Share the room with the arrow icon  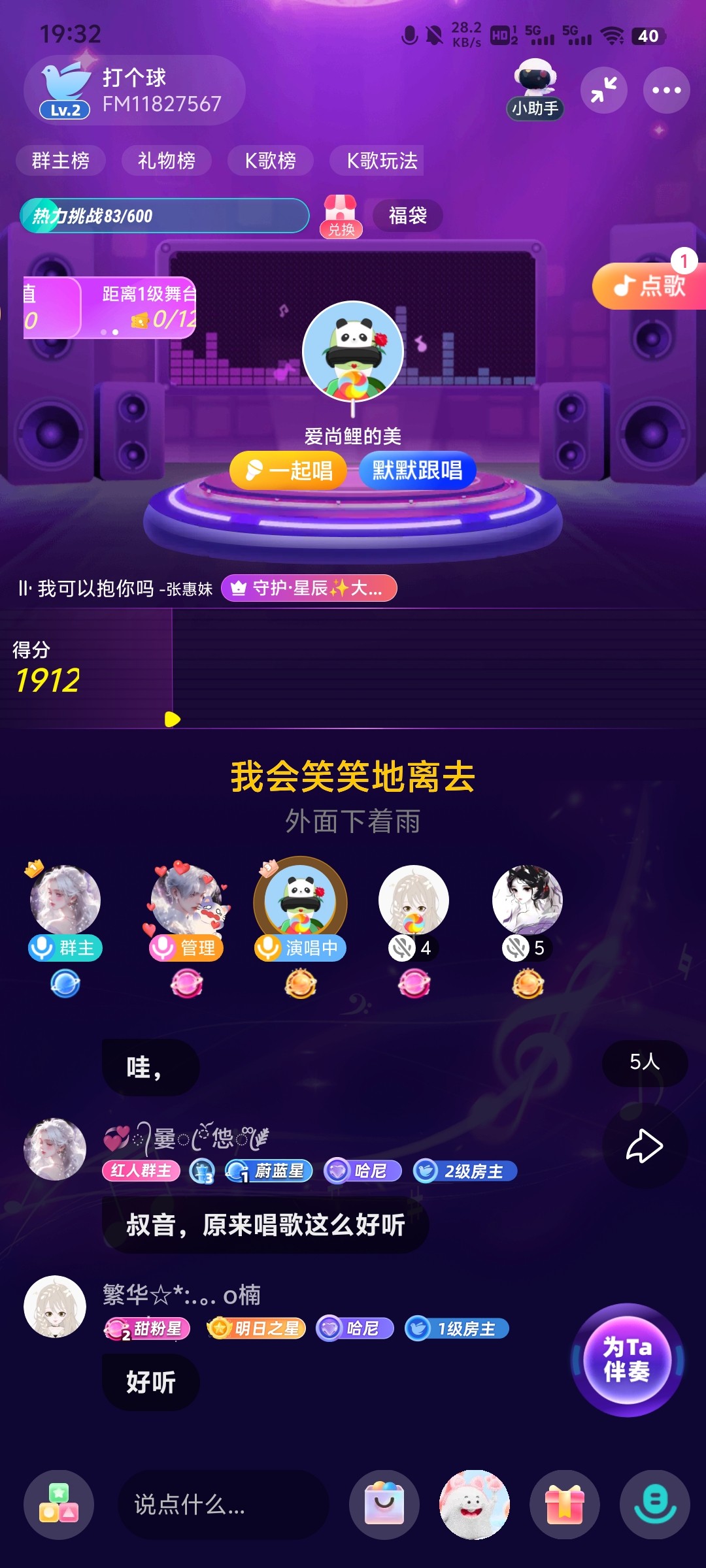[x=645, y=1146]
